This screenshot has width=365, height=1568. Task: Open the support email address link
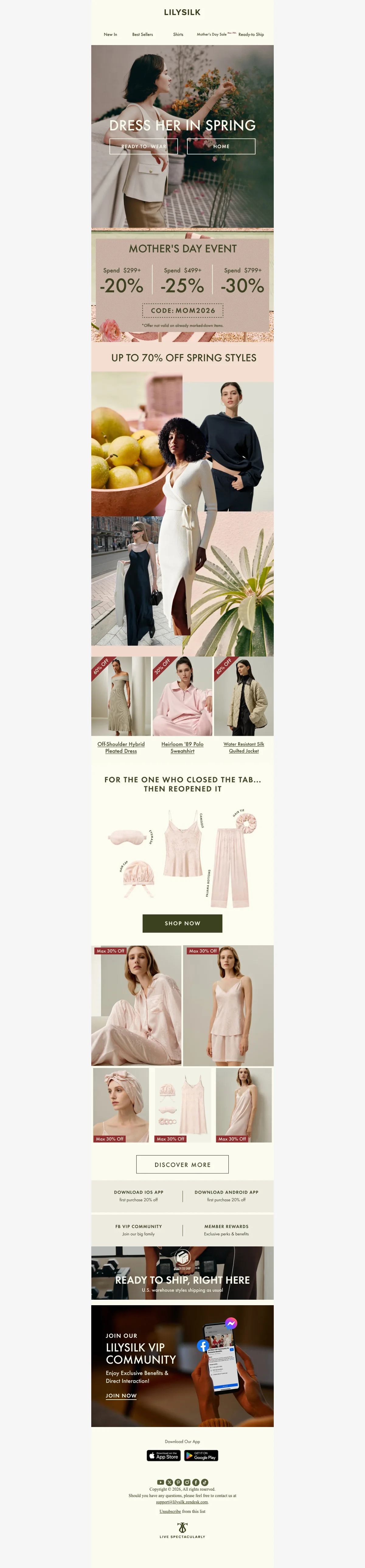(182, 1502)
